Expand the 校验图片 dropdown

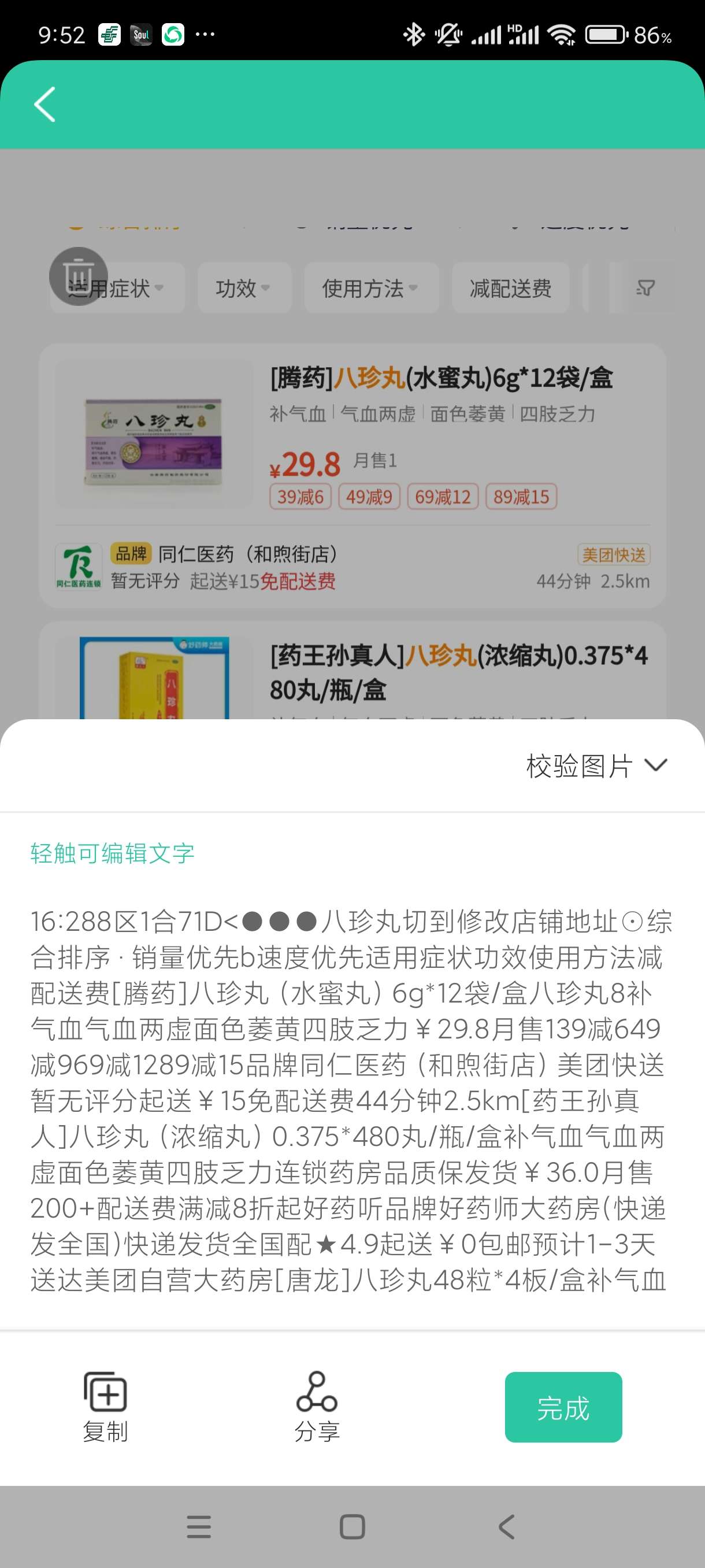(x=596, y=765)
